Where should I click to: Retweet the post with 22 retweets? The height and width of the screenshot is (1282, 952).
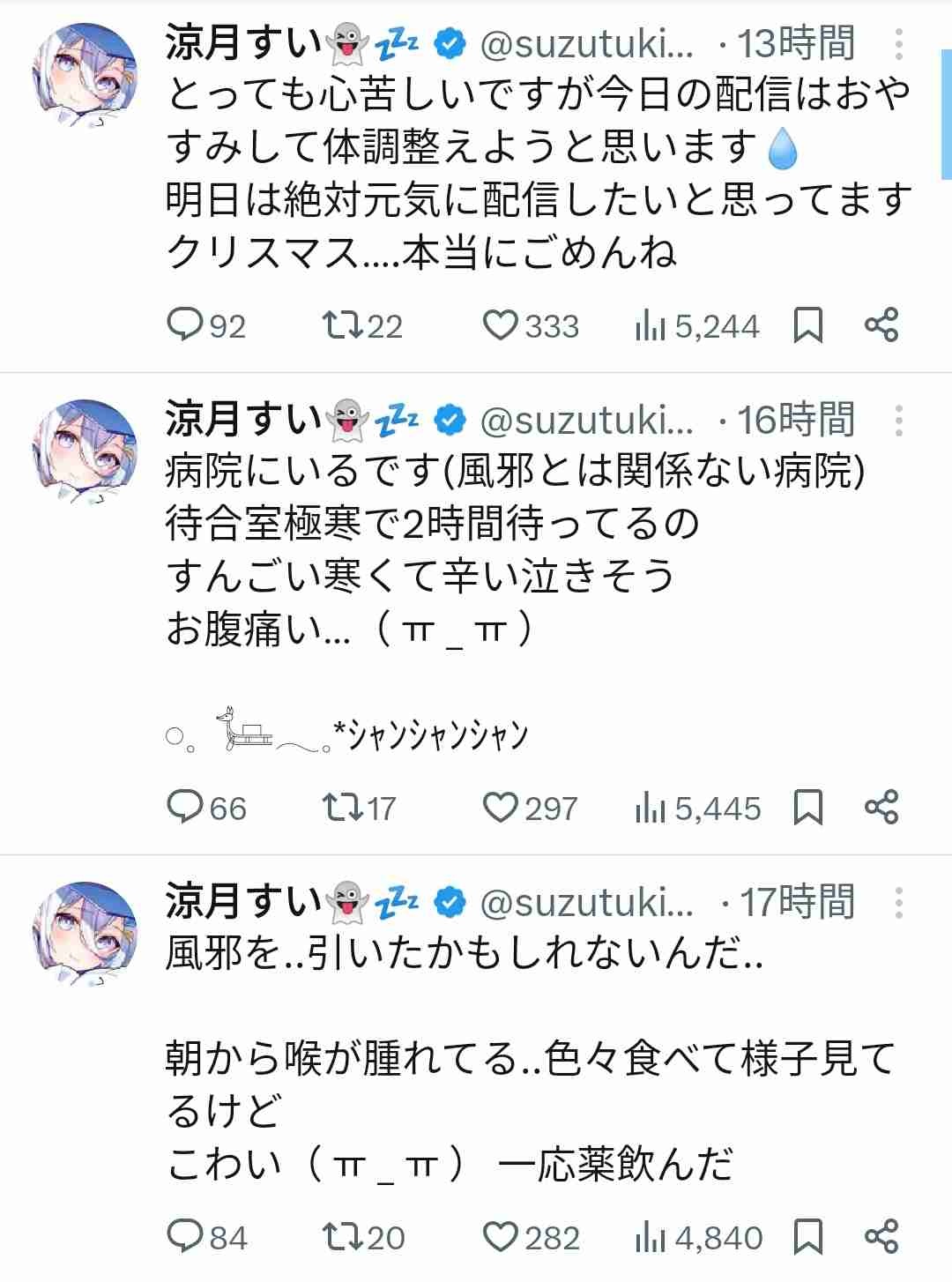pos(342,325)
